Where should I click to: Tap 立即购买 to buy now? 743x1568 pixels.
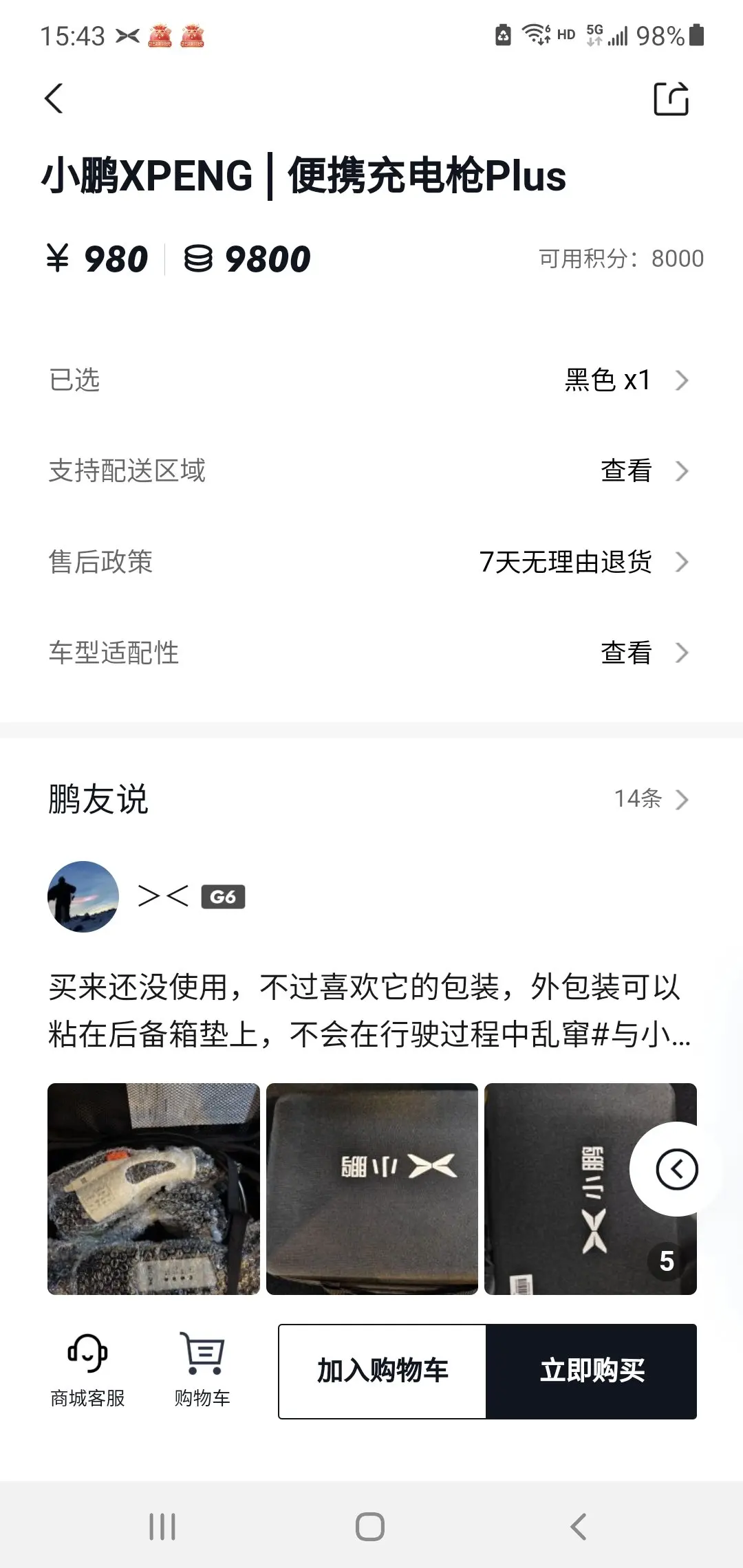592,1371
